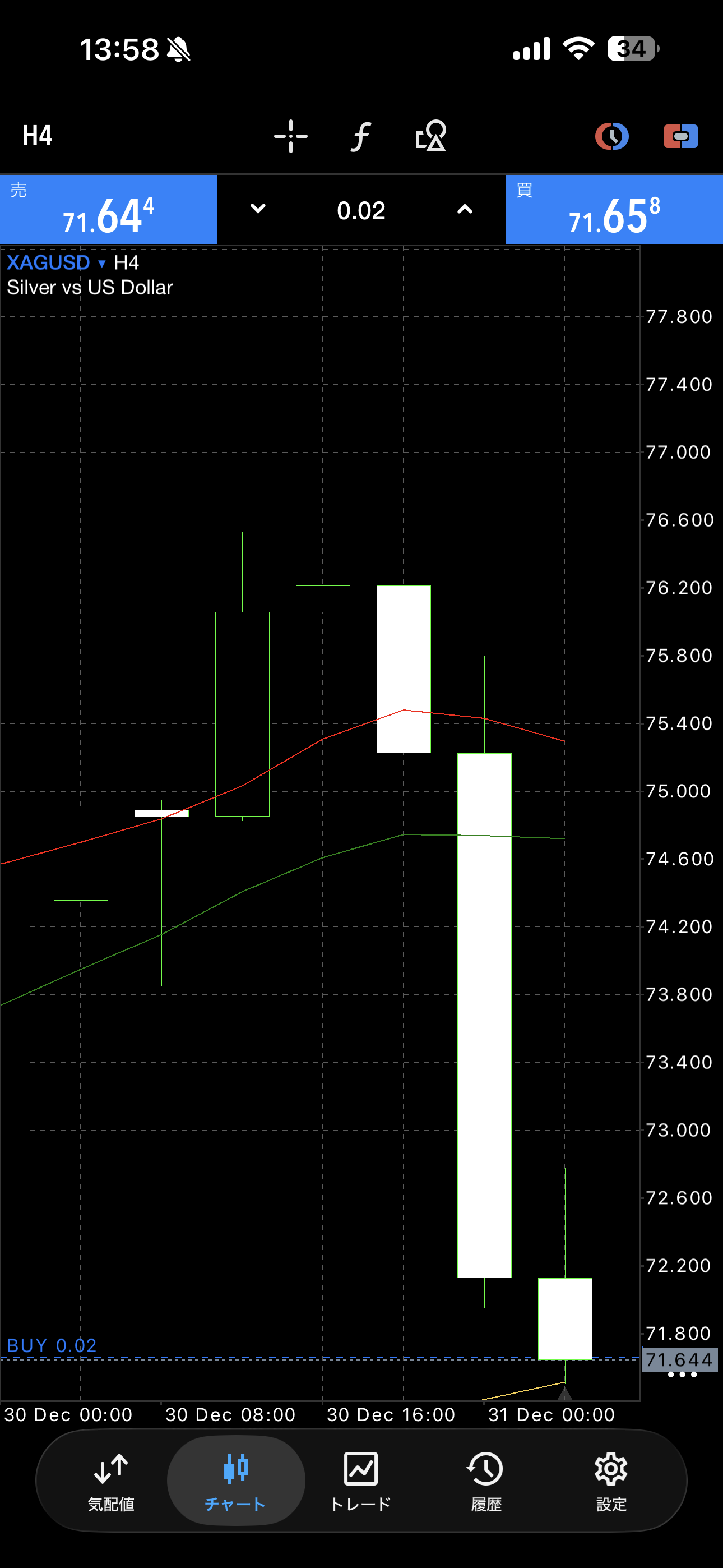Sell XAGUSD at 71.644
This screenshot has width=723, height=1568.
coord(108,210)
